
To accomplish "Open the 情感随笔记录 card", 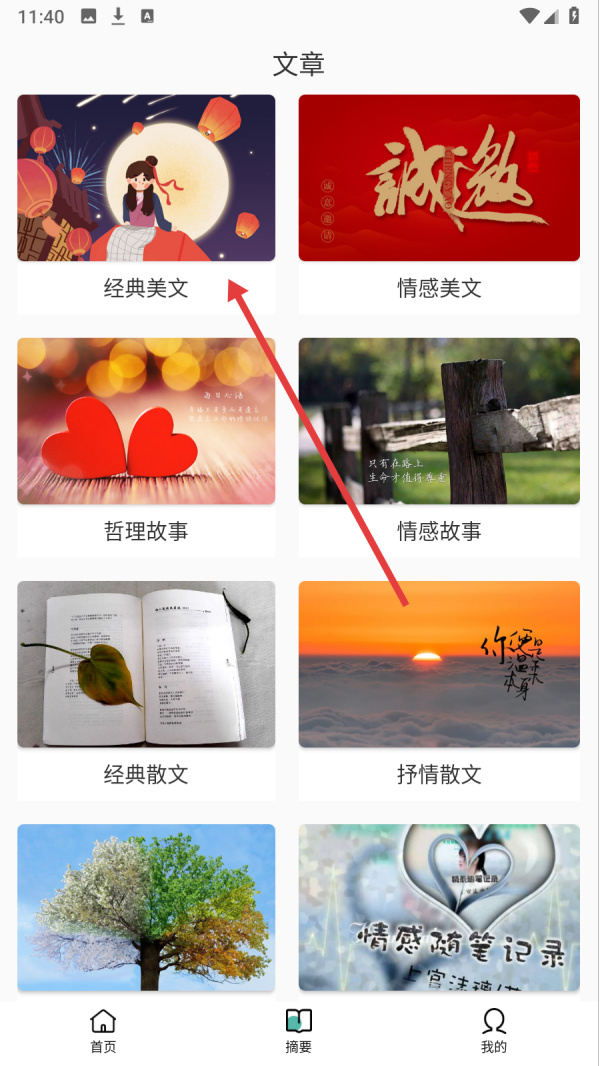I will click(439, 908).
